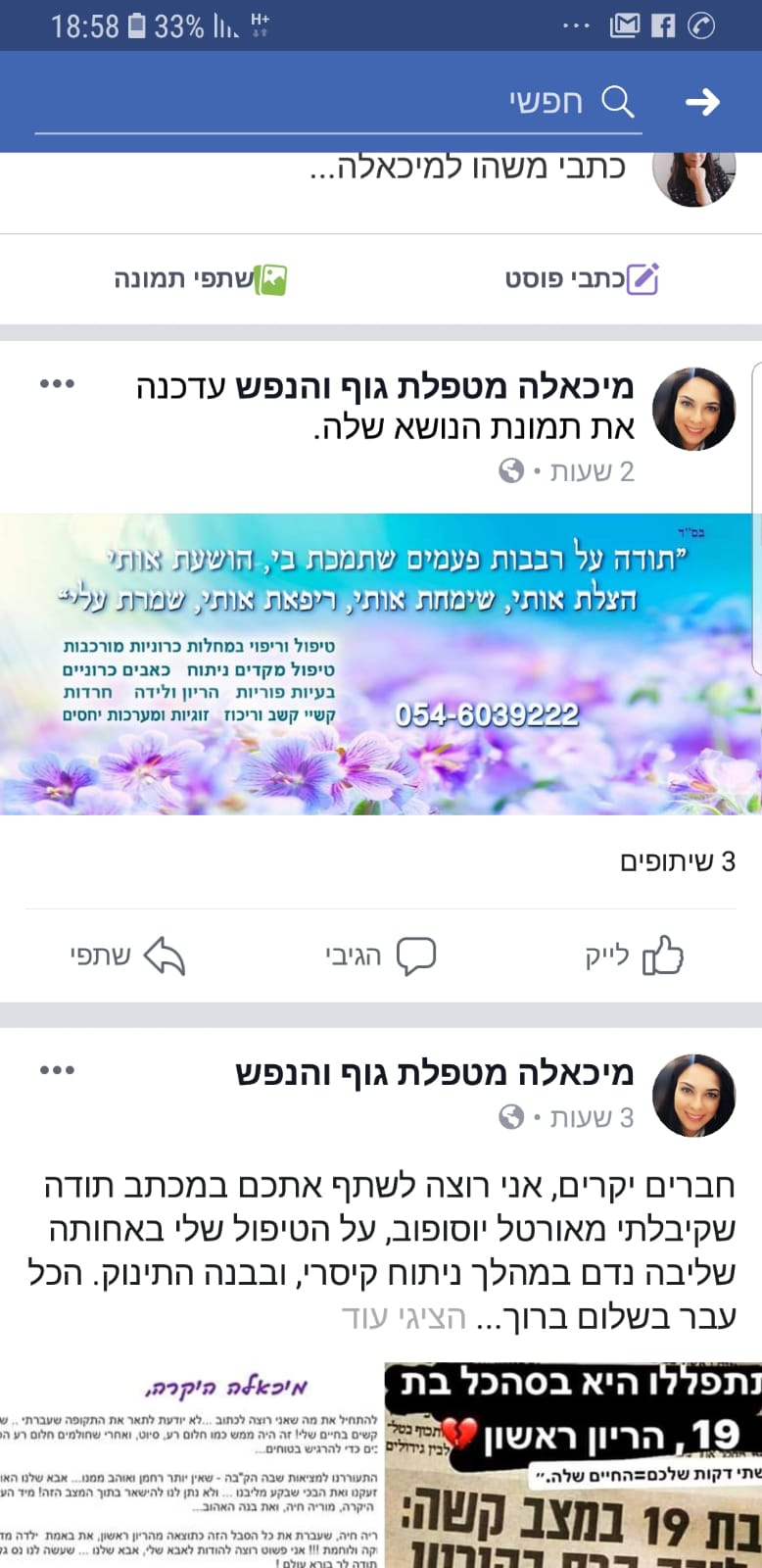762x1568 pixels.
Task: Share the cover photo update post
Action: [127, 955]
